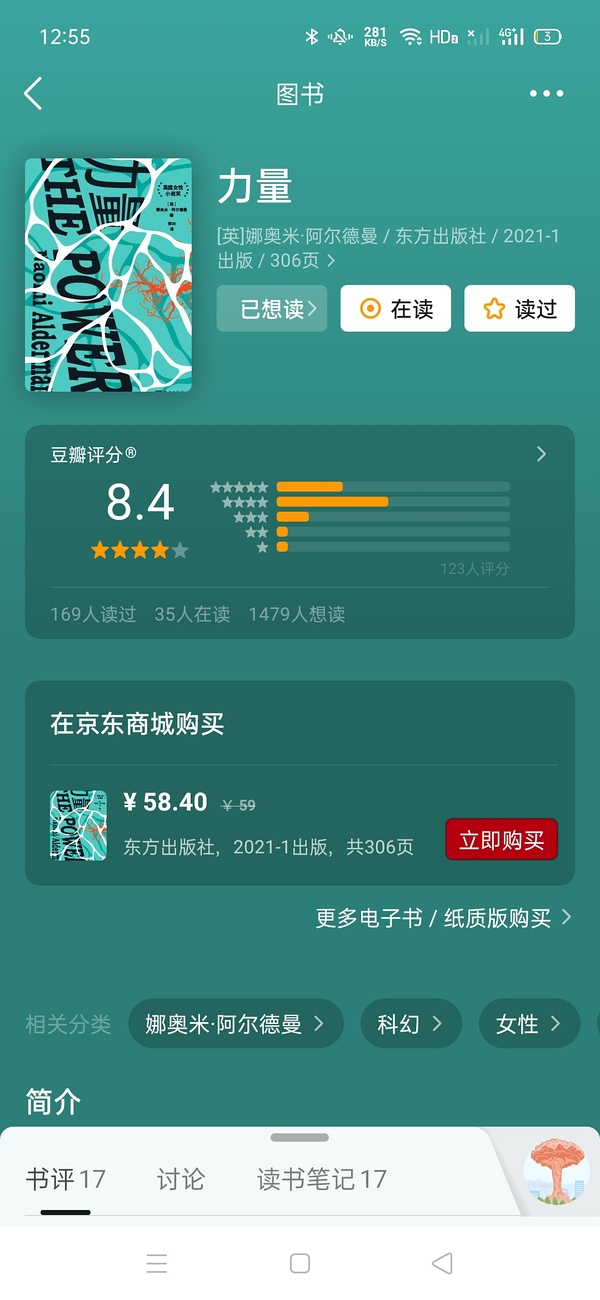Tap the mushroom illustration floating icon

557,1170
